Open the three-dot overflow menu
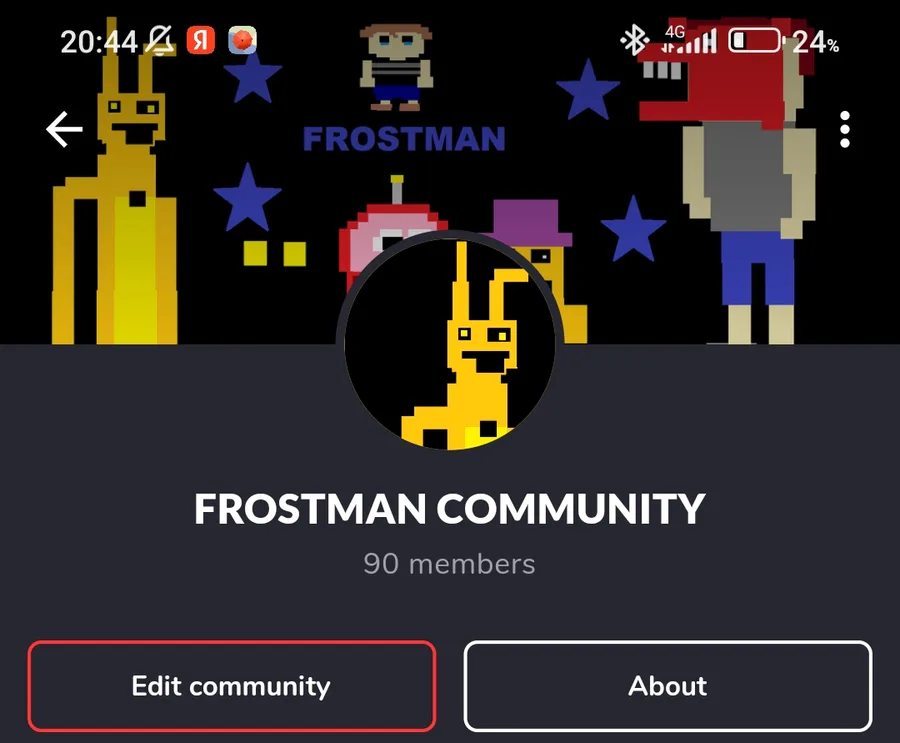Viewport: 900px width, 743px height. 845,130
